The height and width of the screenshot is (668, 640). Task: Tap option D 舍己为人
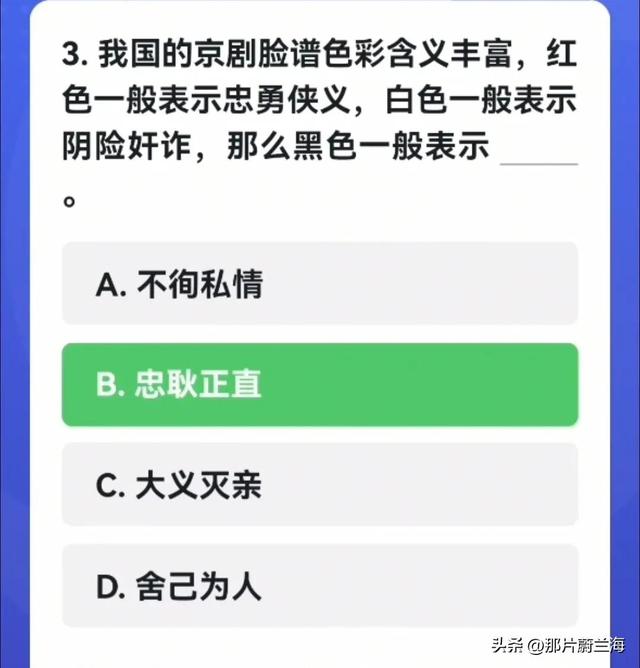[x=320, y=586]
